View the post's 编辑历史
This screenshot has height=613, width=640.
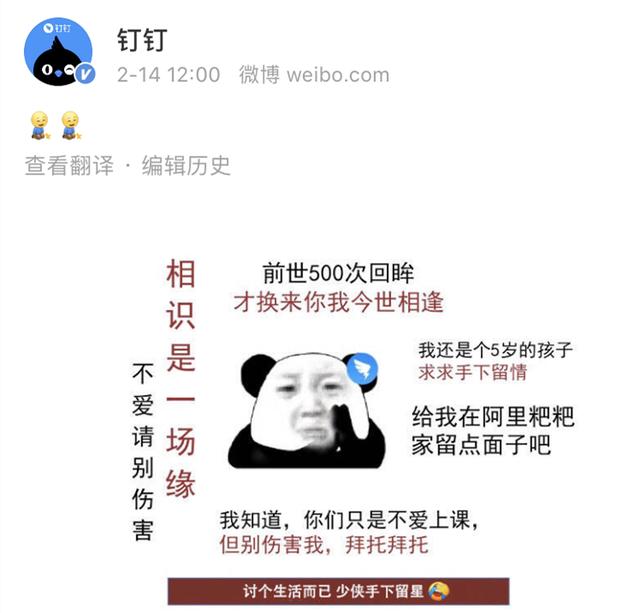click(186, 165)
